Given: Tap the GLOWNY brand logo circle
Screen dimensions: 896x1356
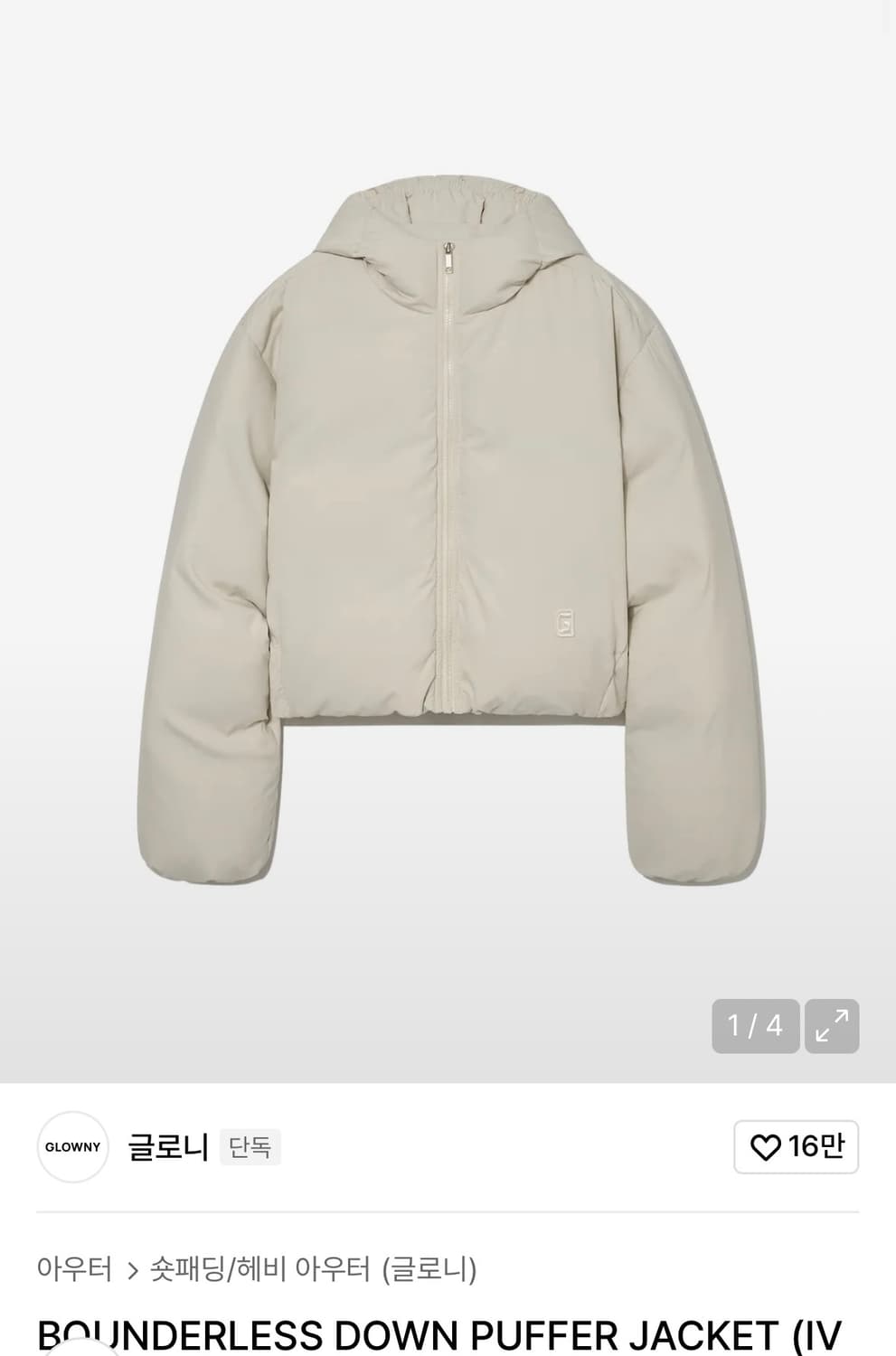Looking at the screenshot, I should click(x=73, y=1147).
